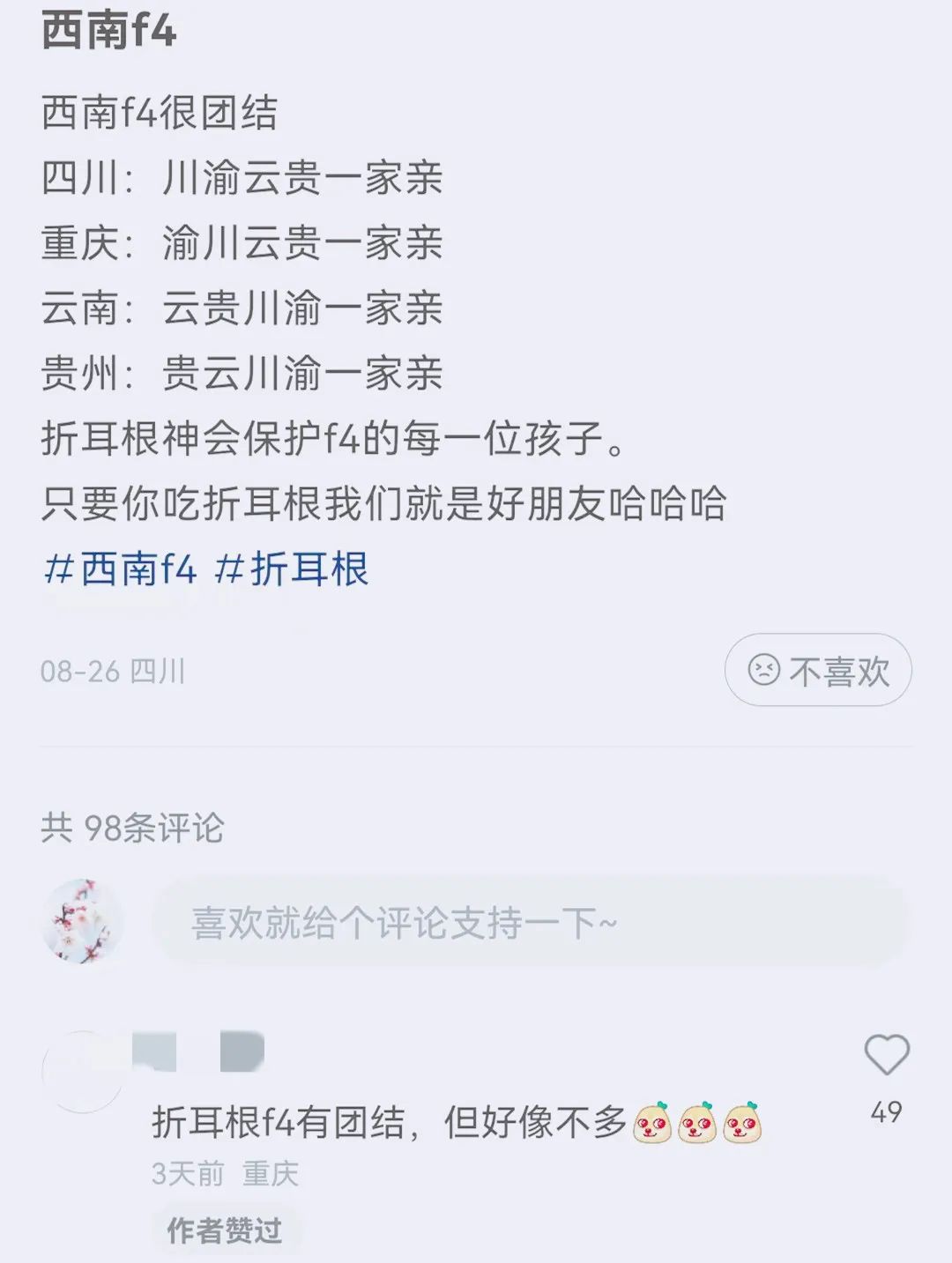The height and width of the screenshot is (1263, 952).
Task: Tap the 不喜欢 dislike button
Action: (817, 671)
